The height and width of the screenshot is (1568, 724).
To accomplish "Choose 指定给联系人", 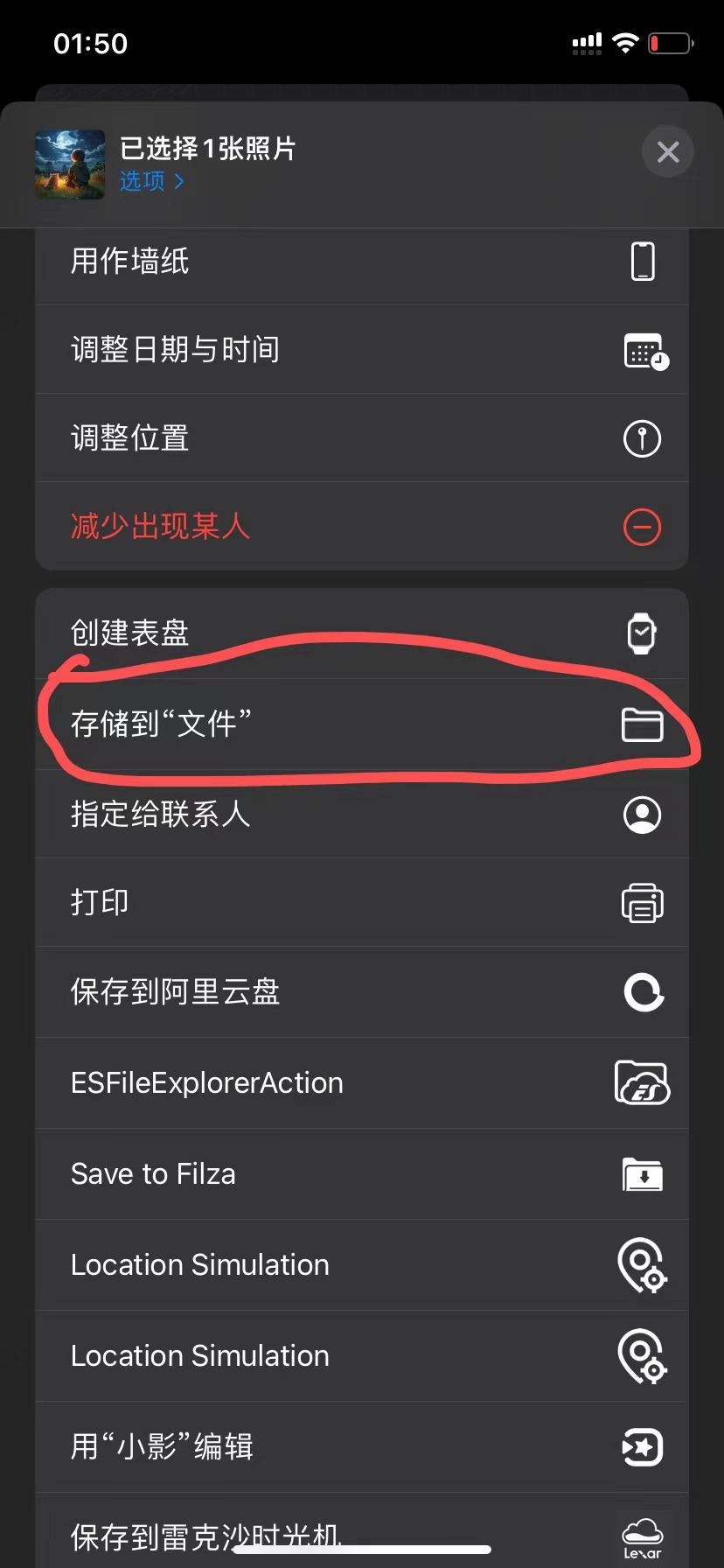I will [361, 815].
